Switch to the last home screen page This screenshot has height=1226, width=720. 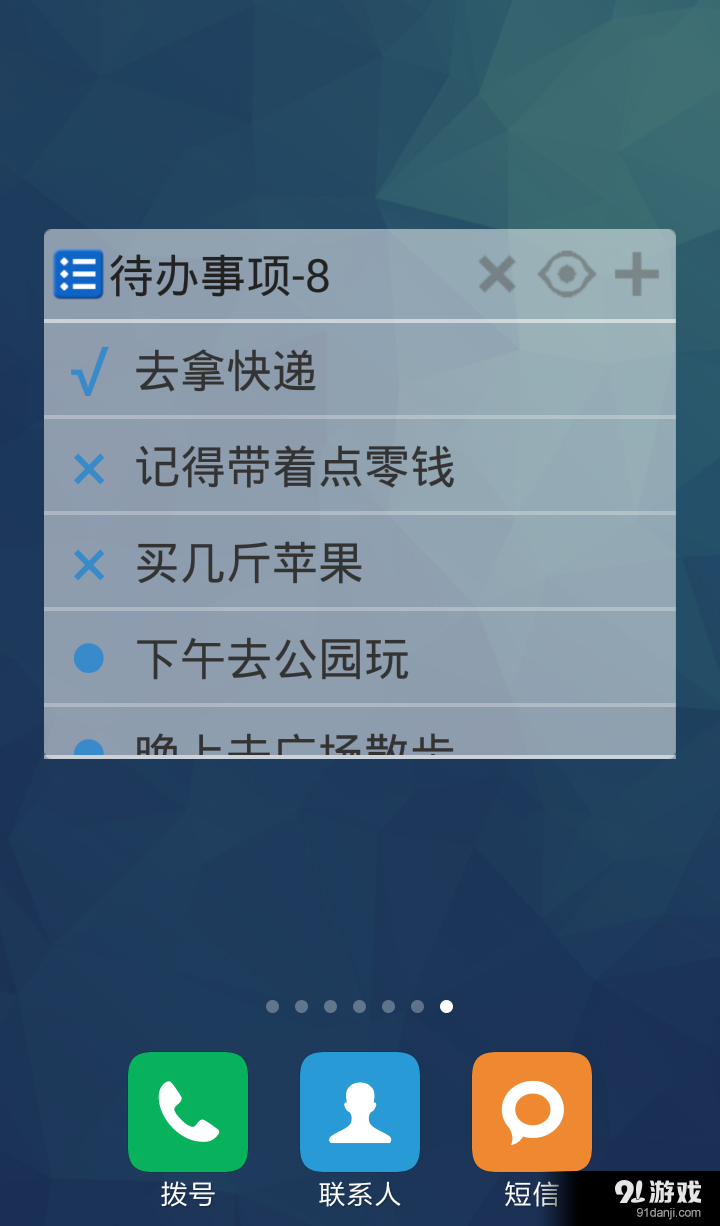[x=446, y=1006]
